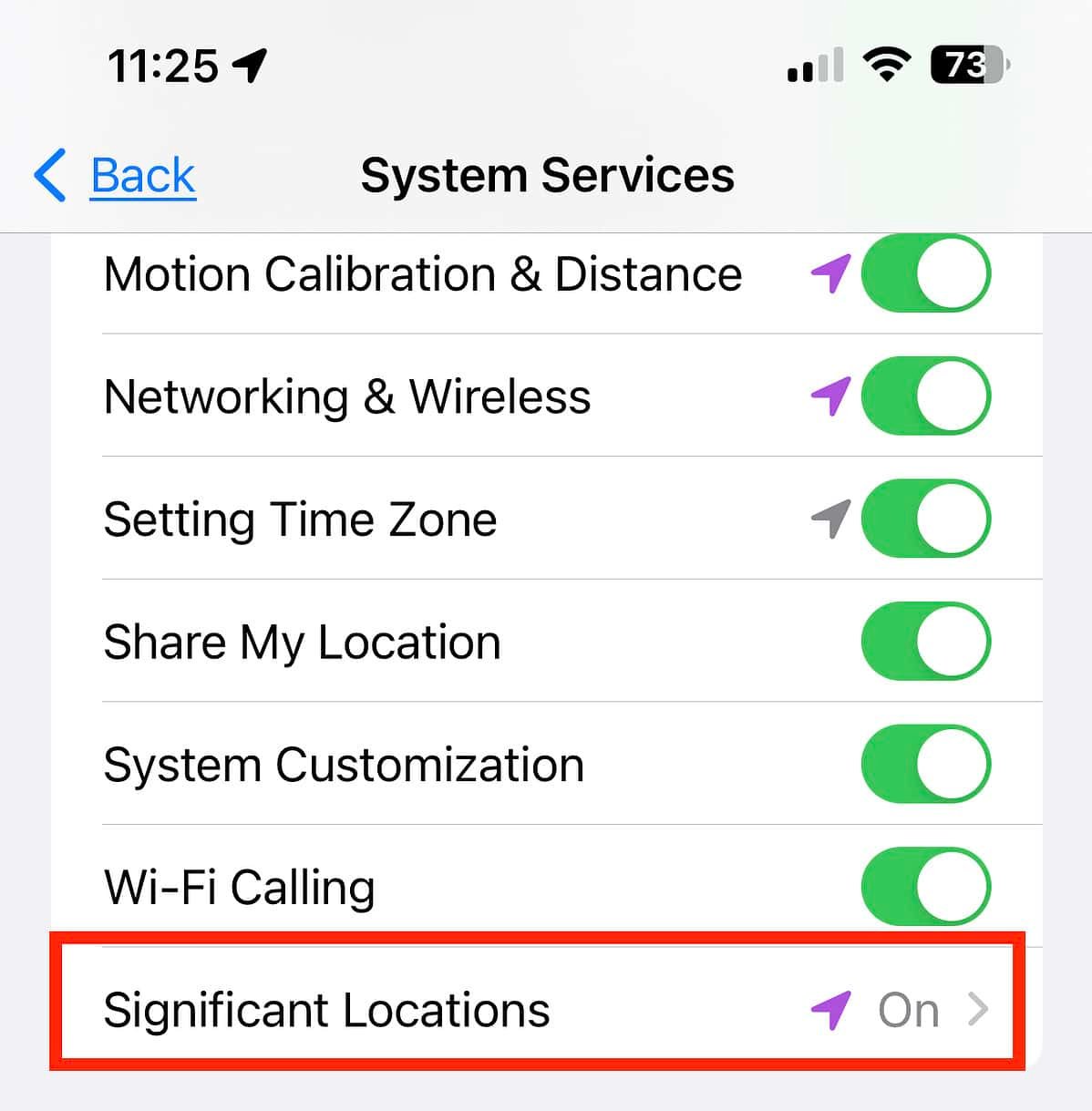This screenshot has height=1111, width=1092.
Task: Toggle off Setting Time Zone
Action: (x=924, y=519)
